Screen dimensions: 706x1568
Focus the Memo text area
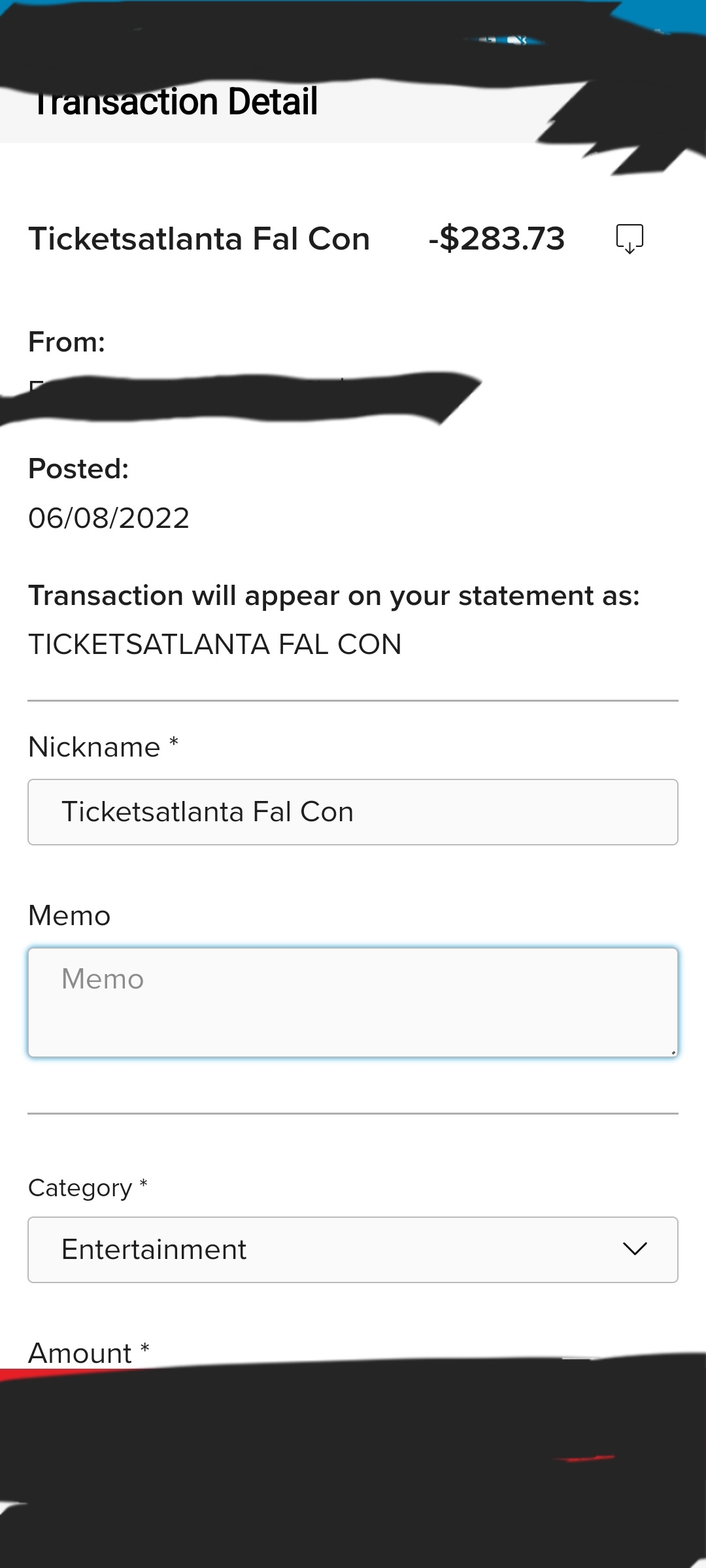coord(353,1000)
